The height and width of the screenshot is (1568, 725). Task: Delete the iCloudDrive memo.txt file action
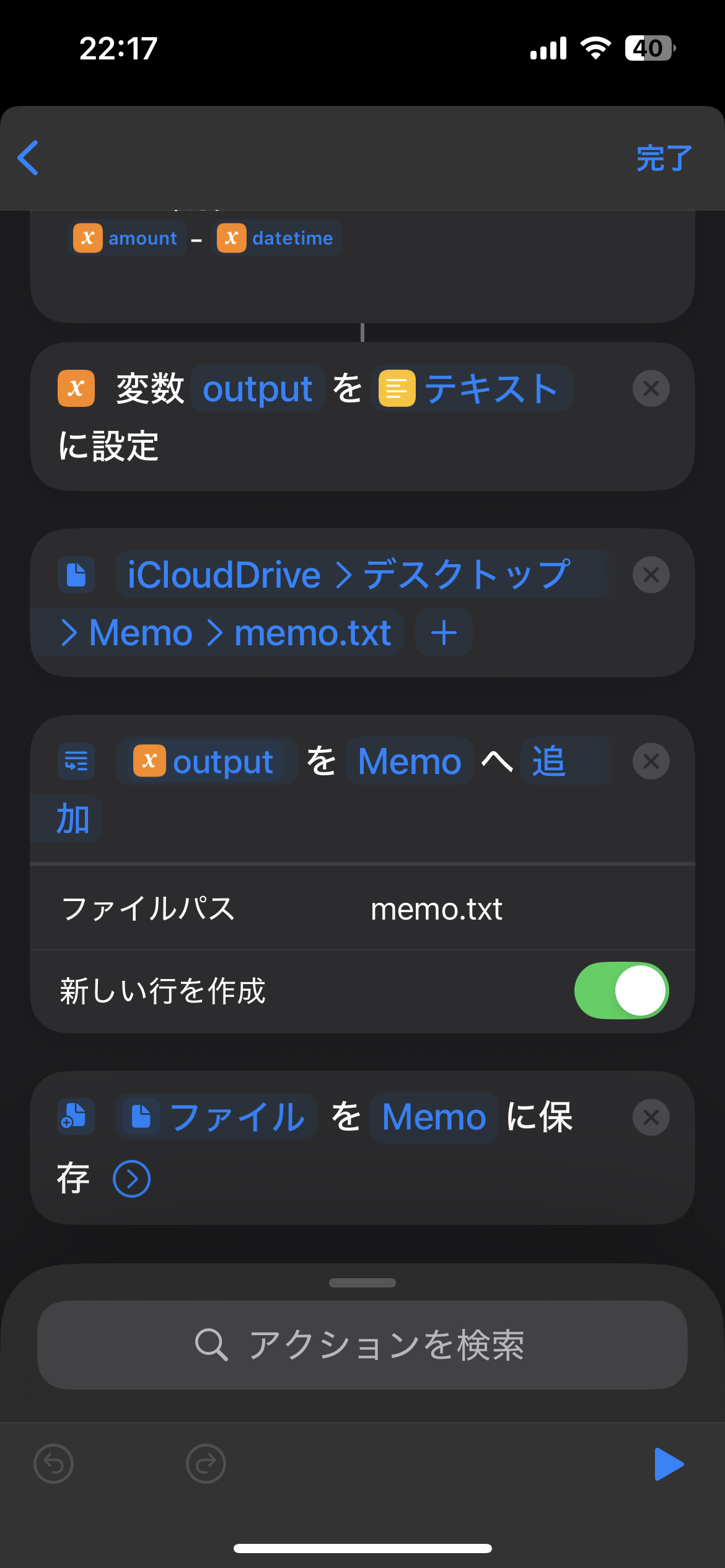(x=651, y=575)
